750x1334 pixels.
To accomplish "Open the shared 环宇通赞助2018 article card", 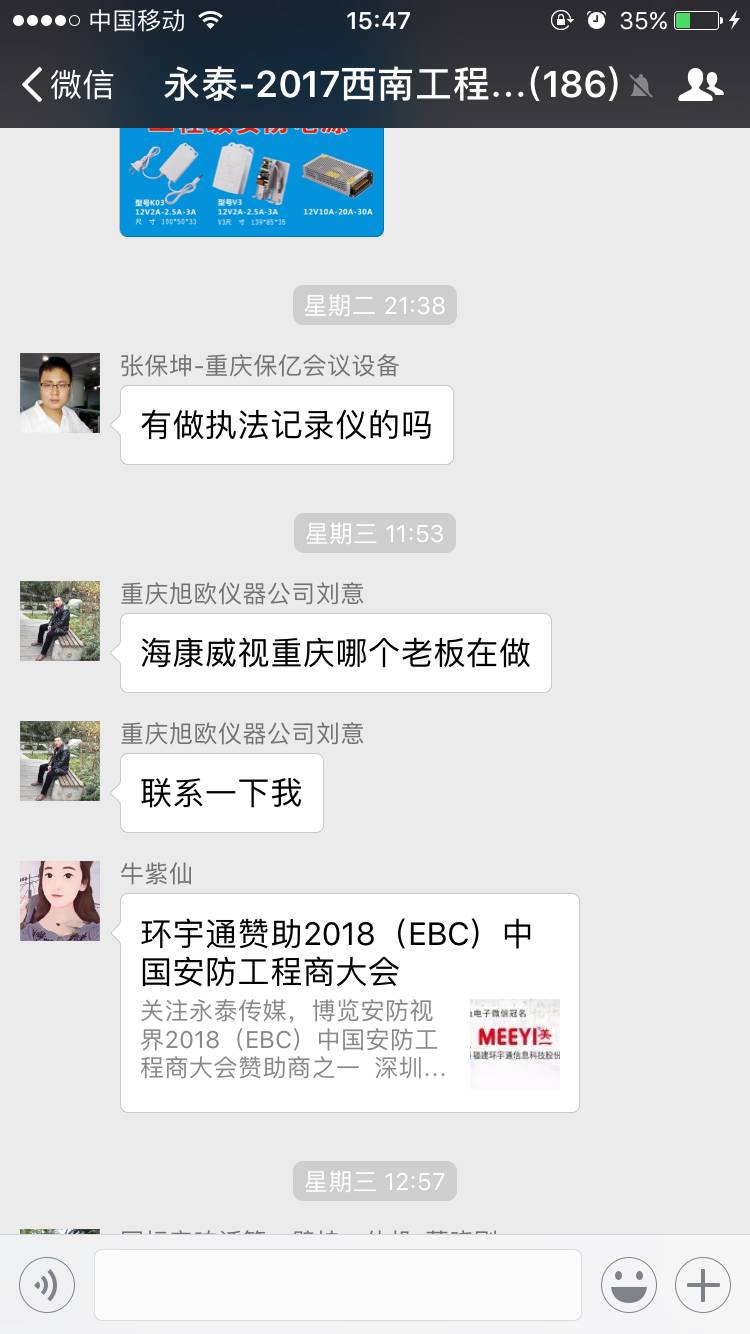I will (349, 1002).
